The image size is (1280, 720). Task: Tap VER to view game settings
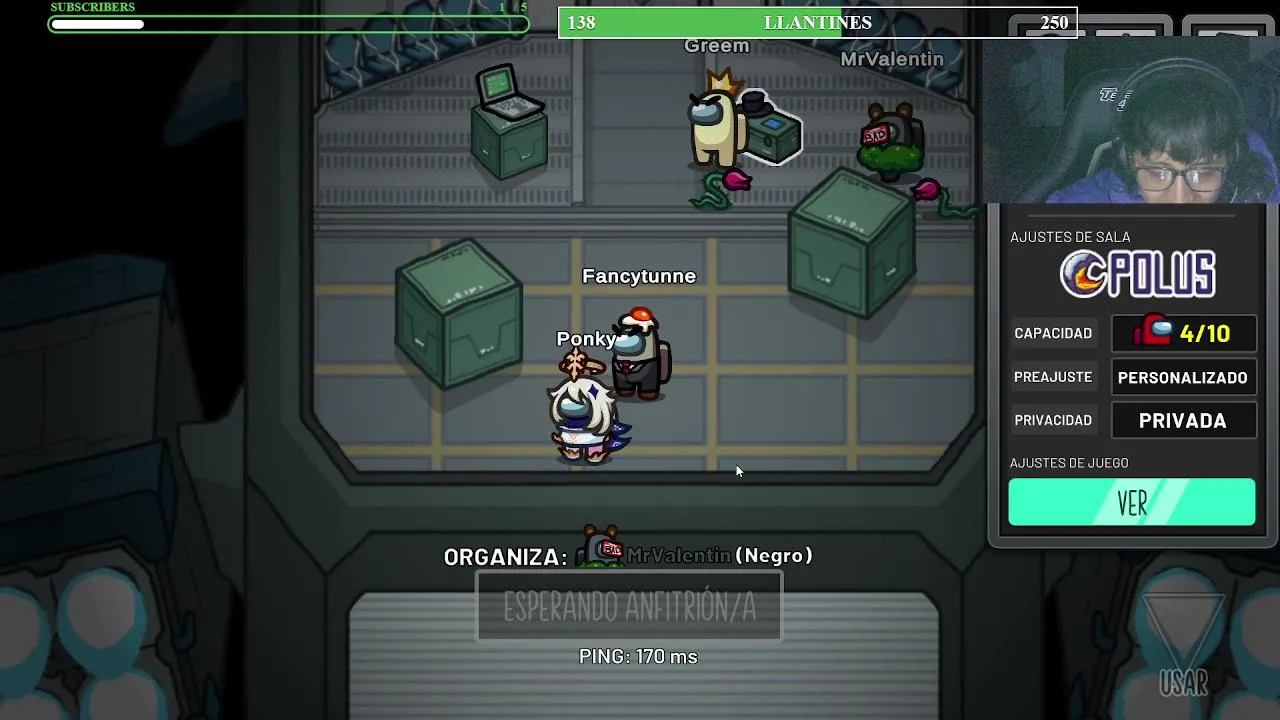[1131, 502]
